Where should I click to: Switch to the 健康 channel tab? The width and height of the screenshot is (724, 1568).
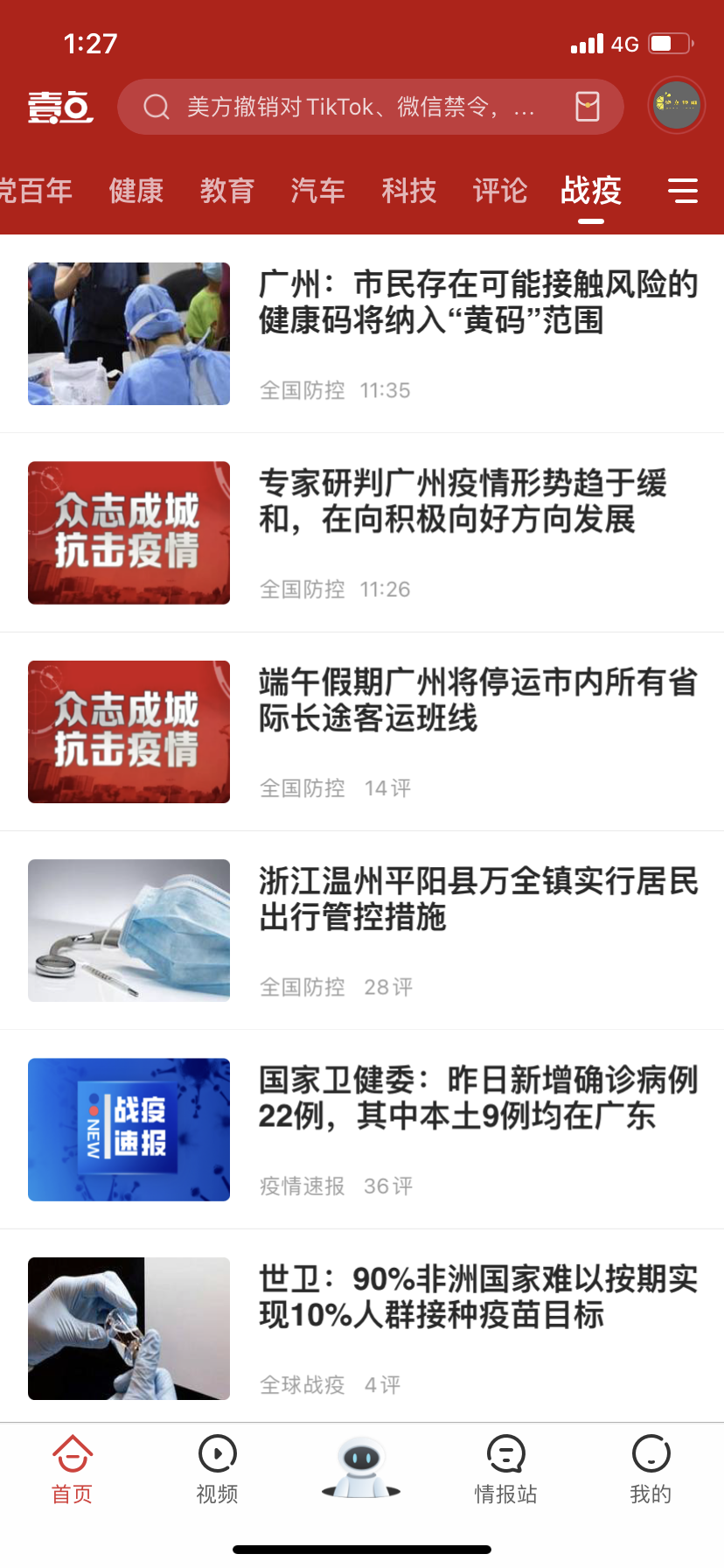(136, 191)
